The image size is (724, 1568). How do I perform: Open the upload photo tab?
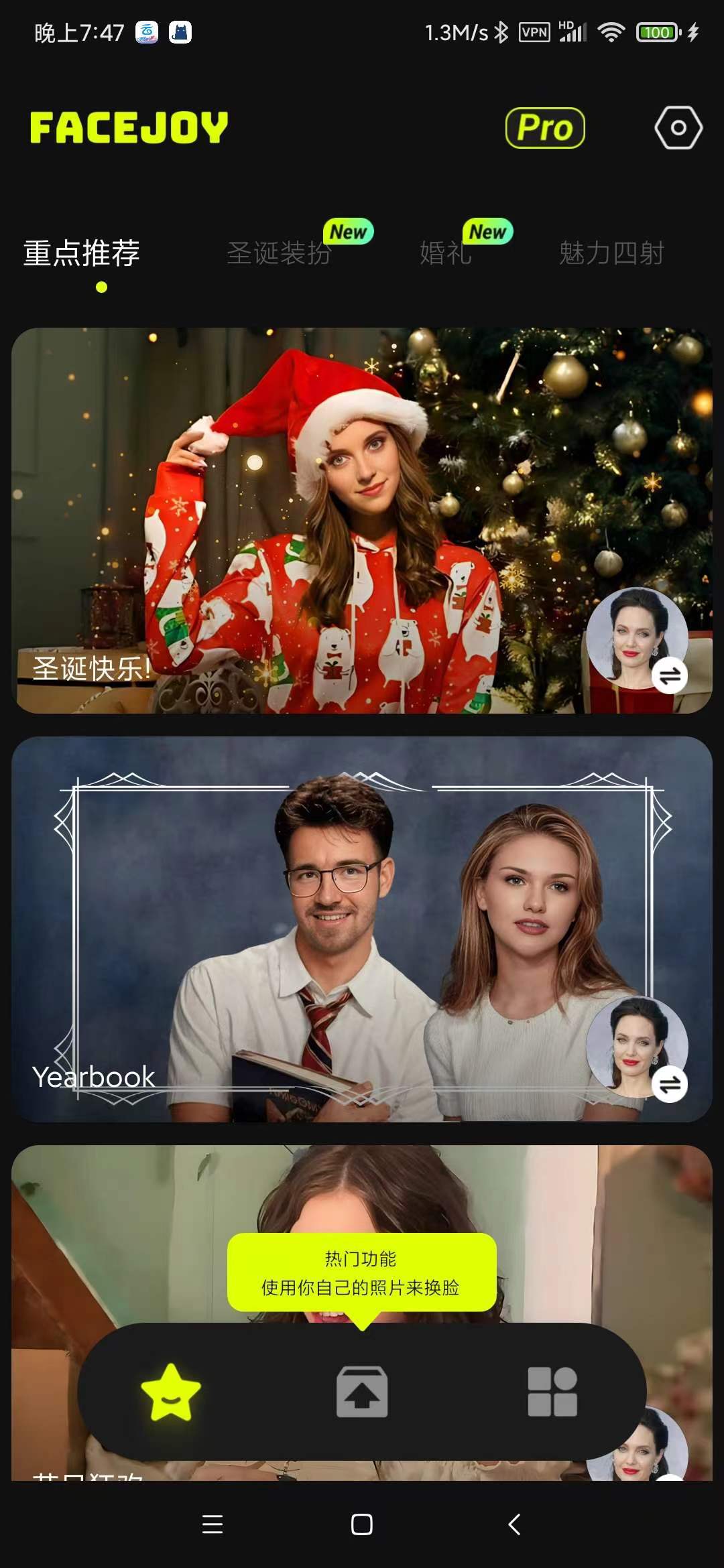click(x=362, y=1392)
